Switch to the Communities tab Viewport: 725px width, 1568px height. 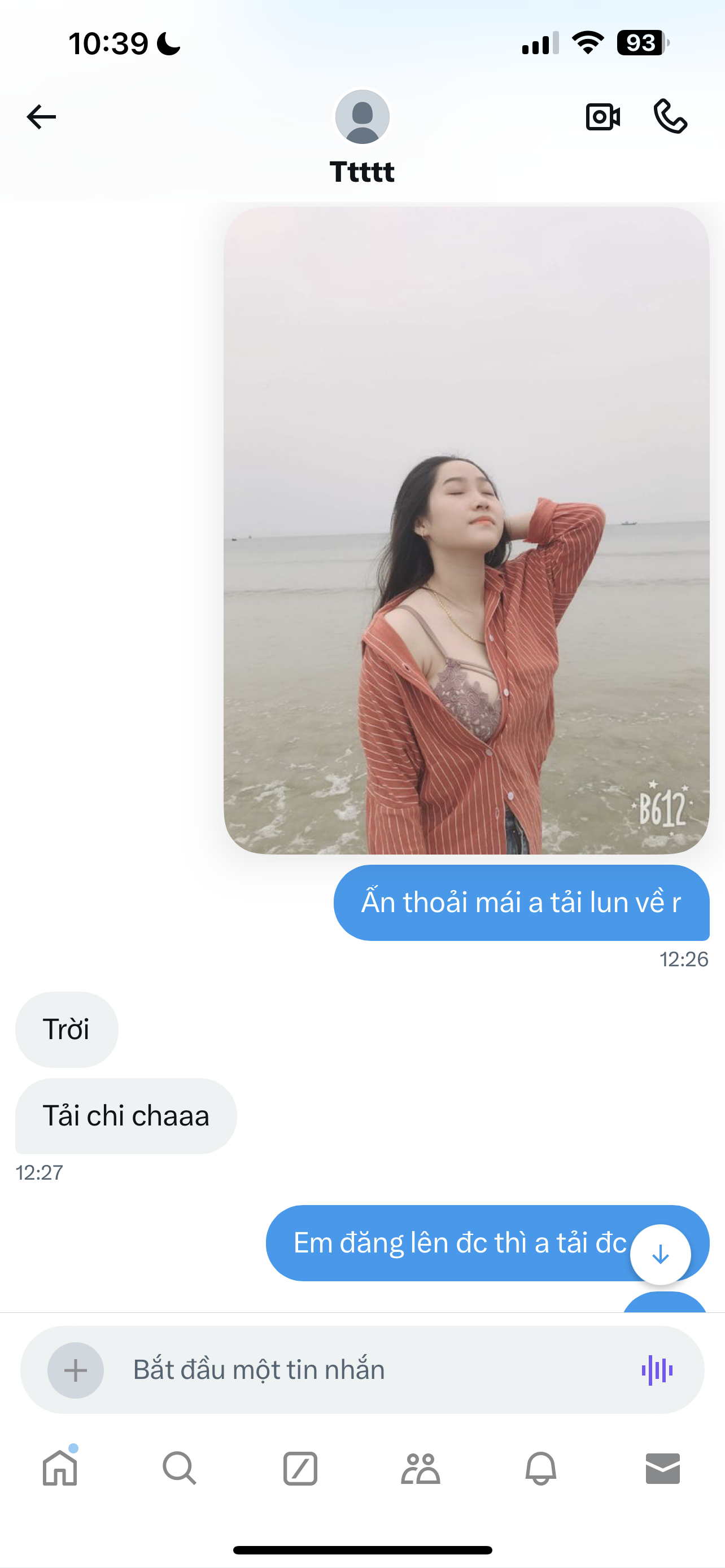click(x=421, y=1468)
